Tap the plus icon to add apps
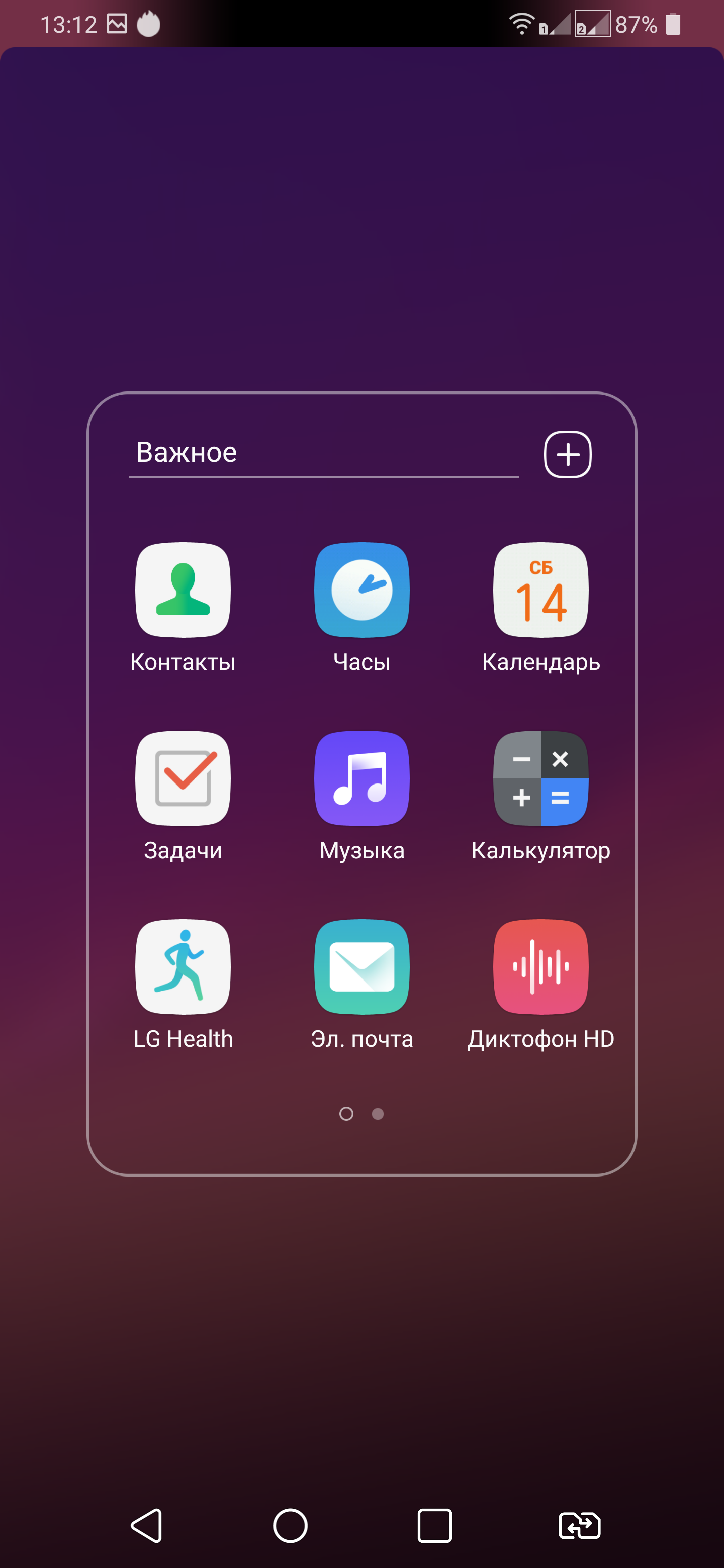This screenshot has width=724, height=1568. tap(567, 455)
